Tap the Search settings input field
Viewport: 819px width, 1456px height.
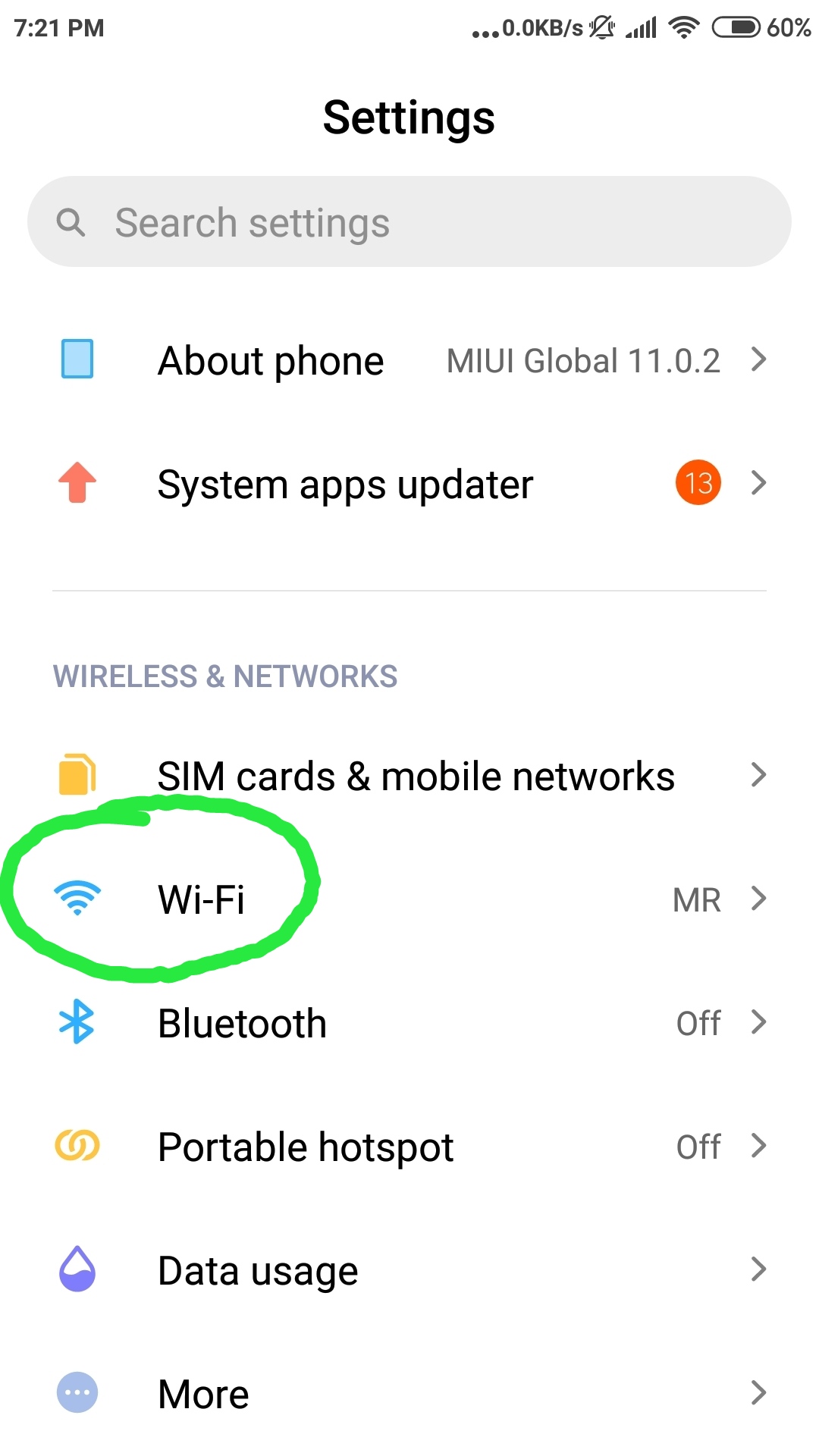pos(409,221)
